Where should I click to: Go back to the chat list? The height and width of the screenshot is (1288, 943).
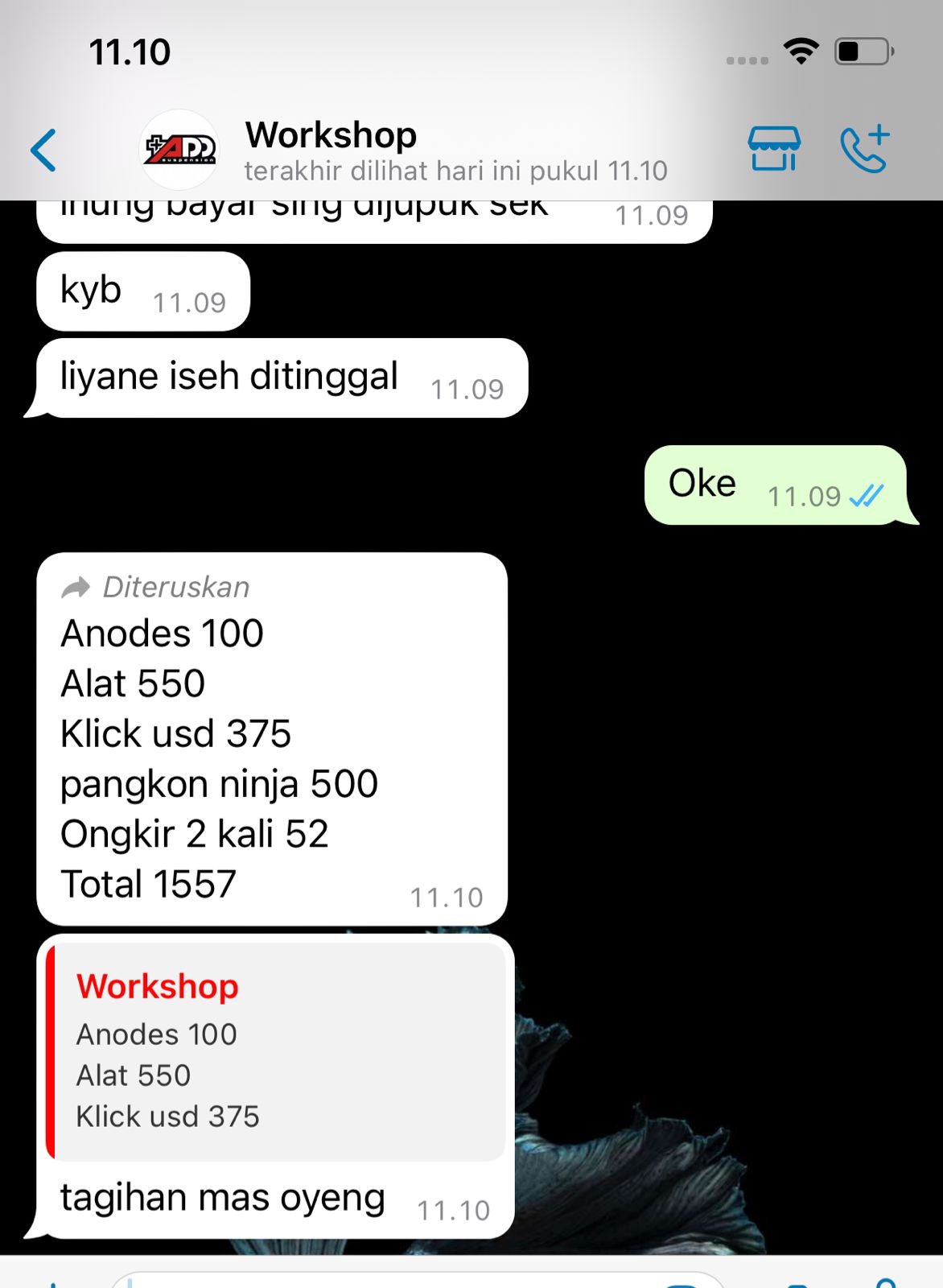pos(43,151)
